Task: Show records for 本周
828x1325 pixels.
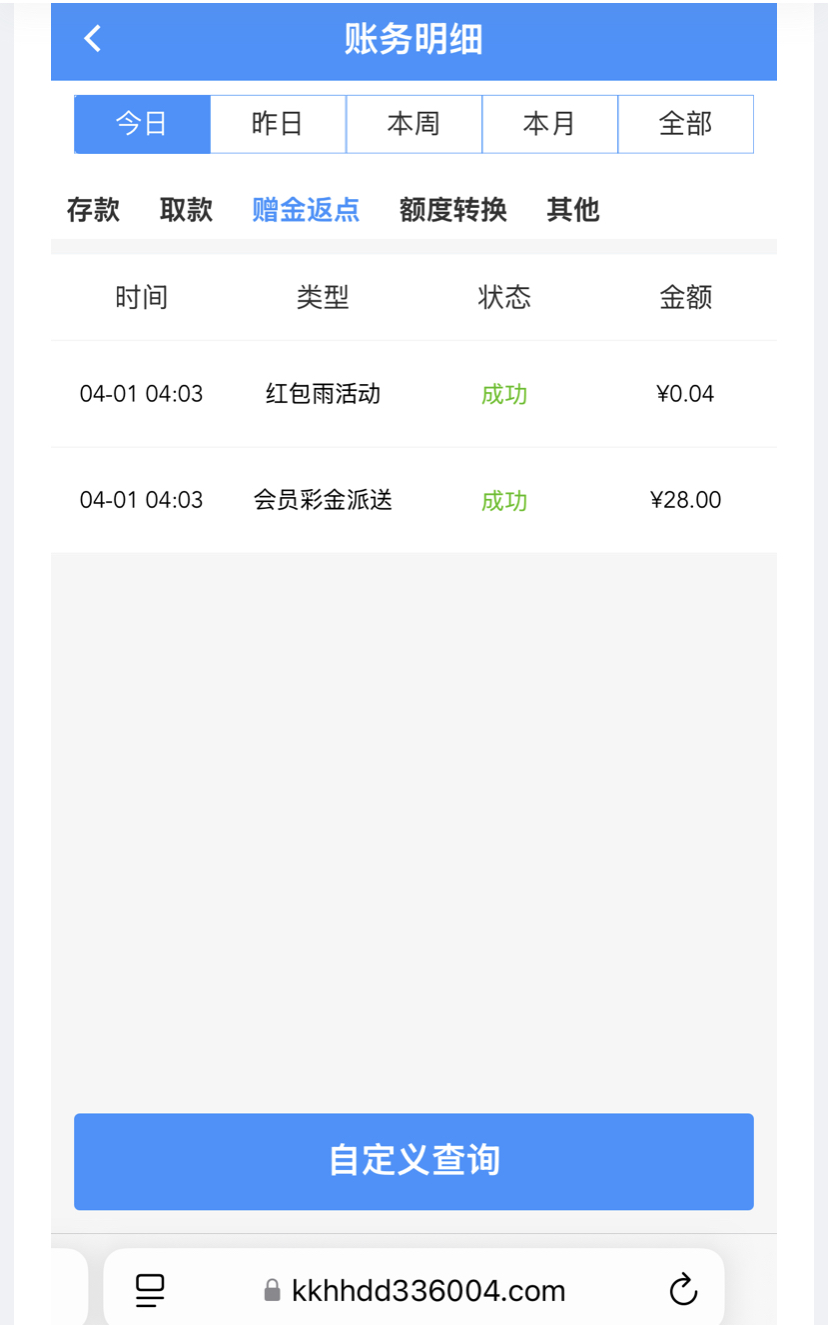Action: [414, 124]
